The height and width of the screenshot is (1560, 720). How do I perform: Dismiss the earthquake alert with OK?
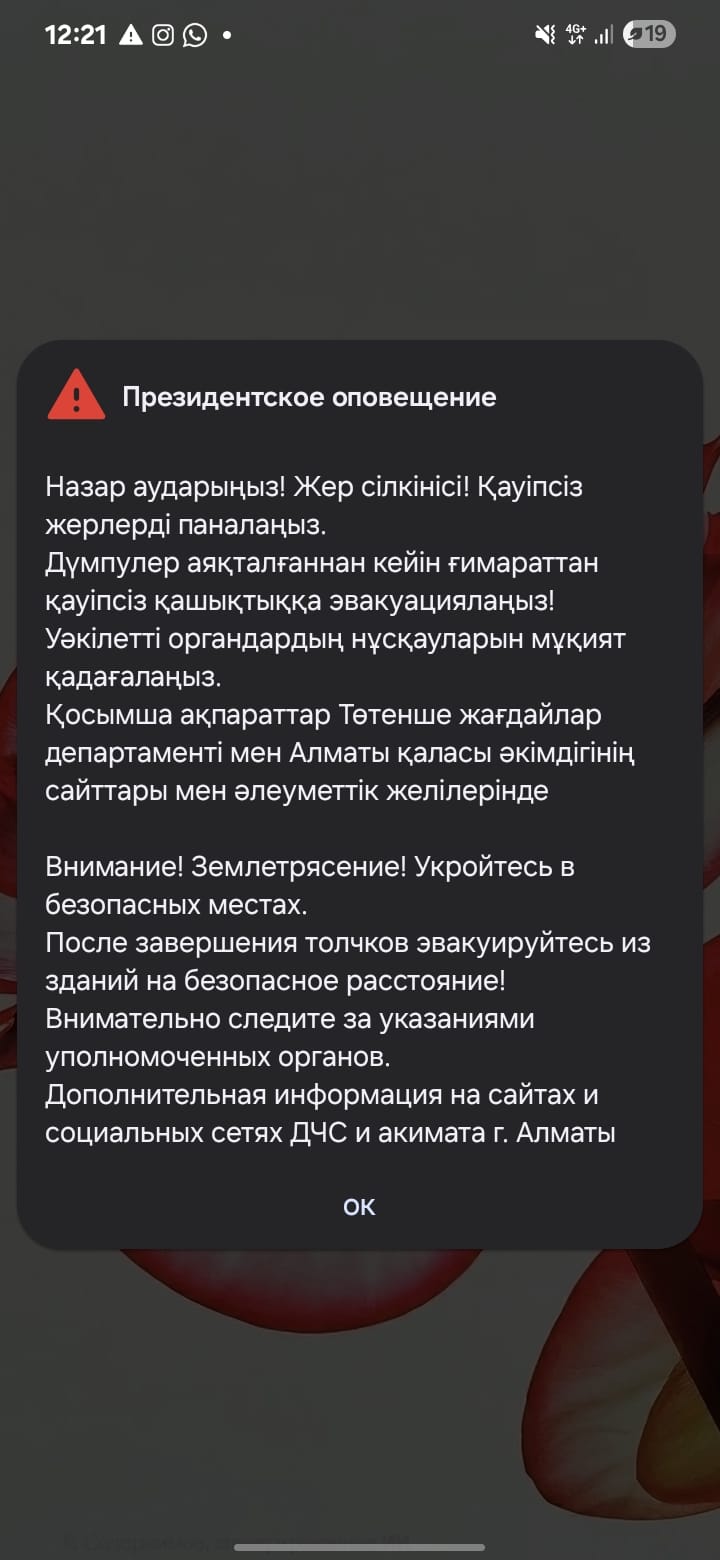coord(359,1207)
